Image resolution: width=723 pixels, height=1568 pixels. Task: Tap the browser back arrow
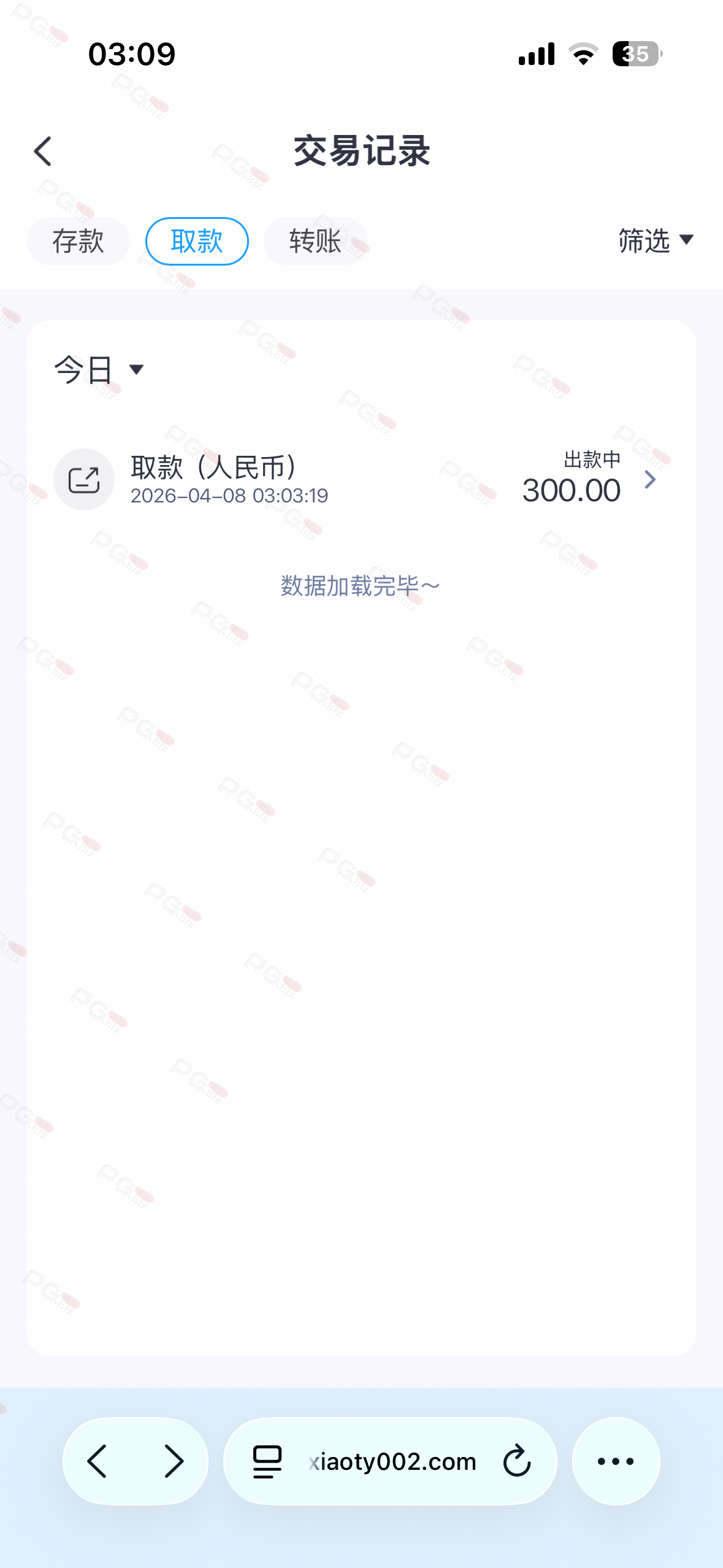pyautogui.click(x=98, y=1461)
